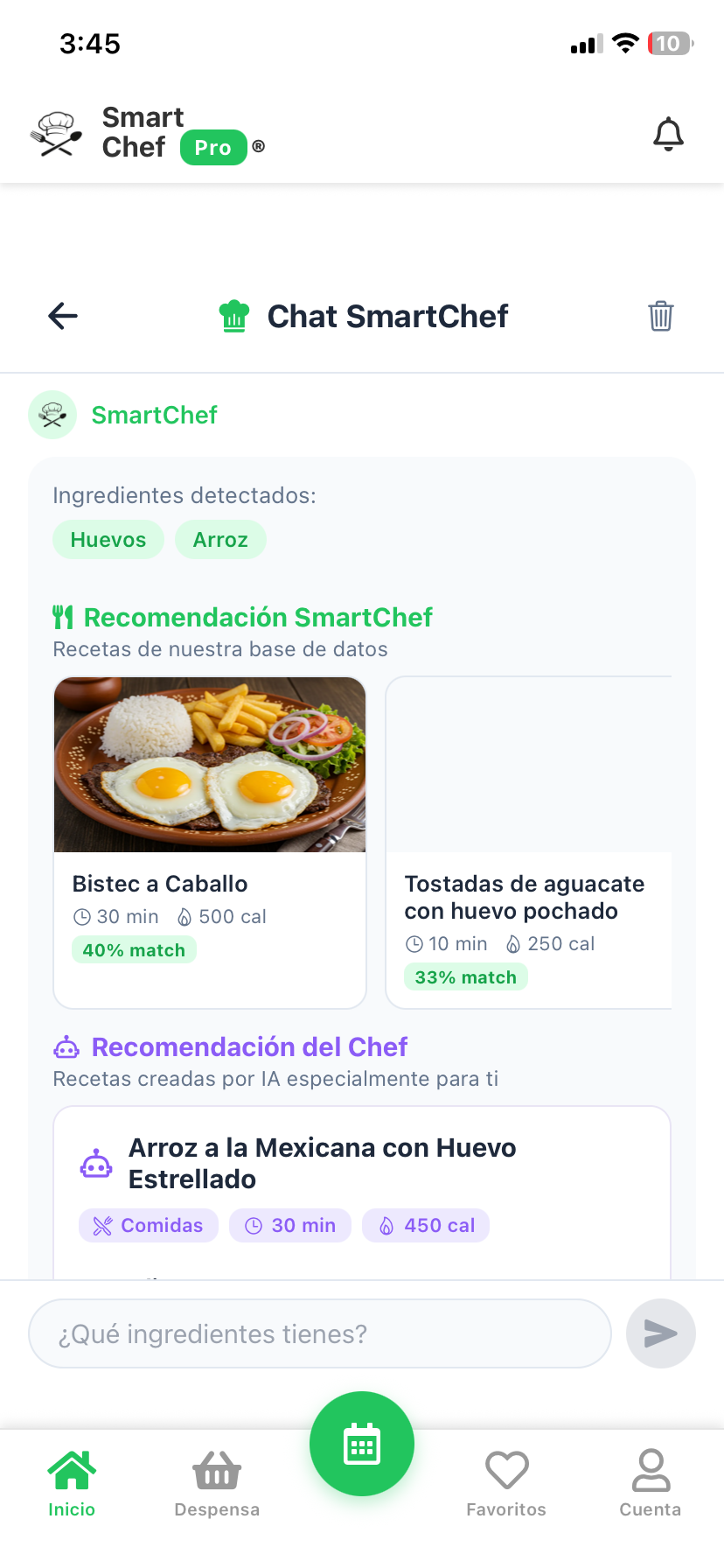Viewport: 724px width, 1568px height.
Task: Tap the 40% match badge
Action: [x=134, y=949]
